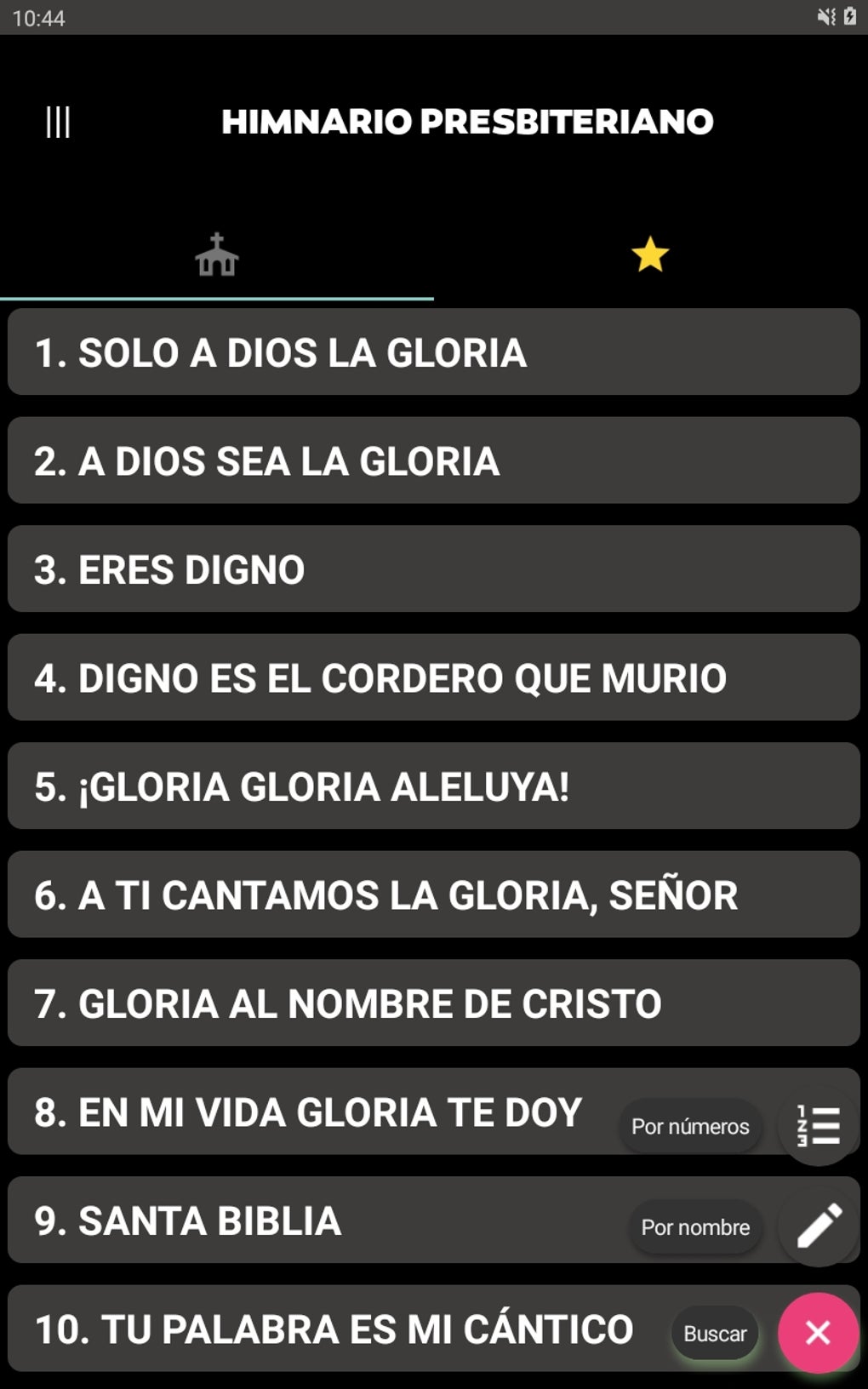Screen dimensions: 868x1389
Task: Search by numbers with numbered list button
Action: click(x=818, y=1126)
